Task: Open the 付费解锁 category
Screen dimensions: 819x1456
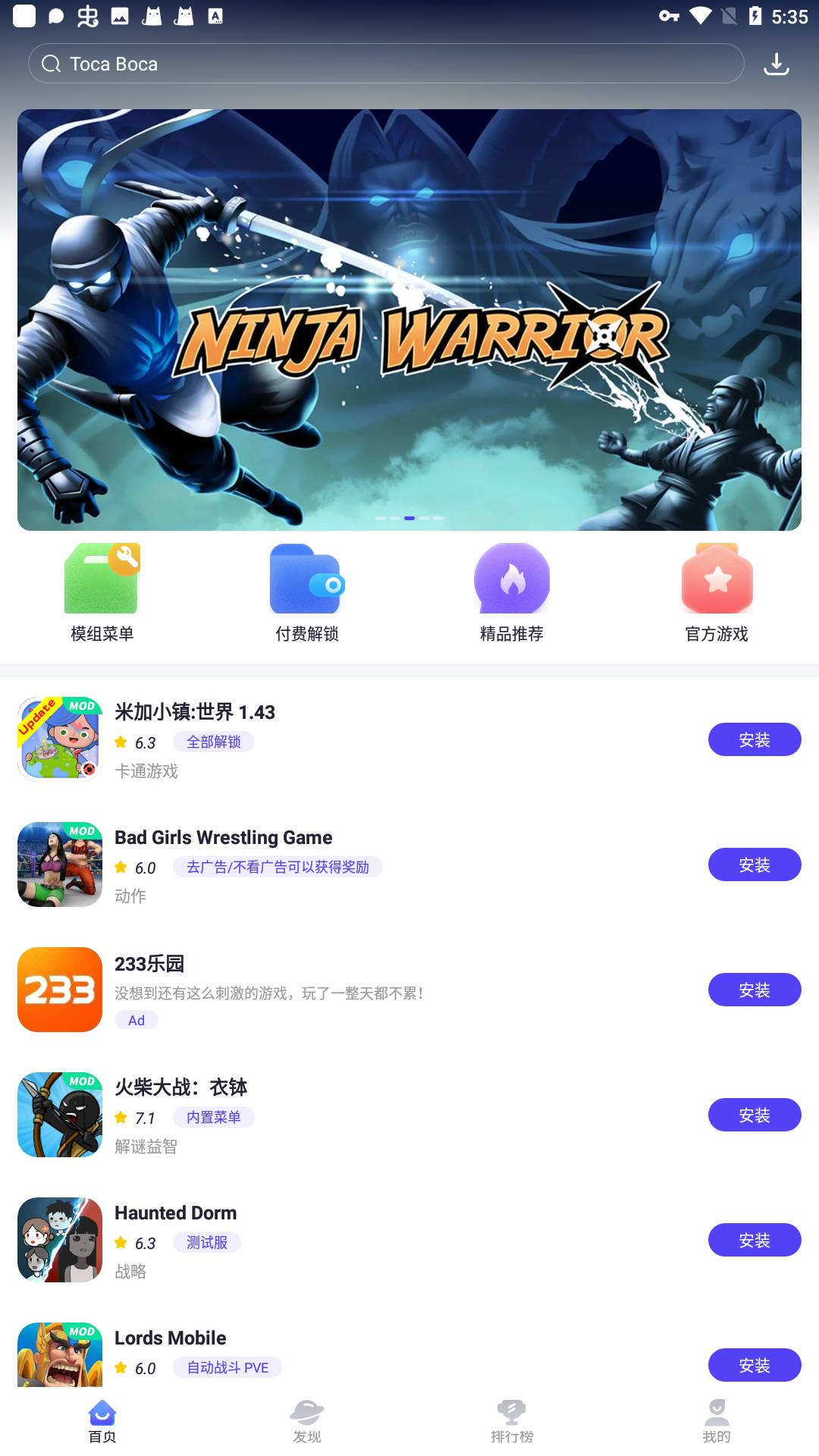Action: [307, 592]
